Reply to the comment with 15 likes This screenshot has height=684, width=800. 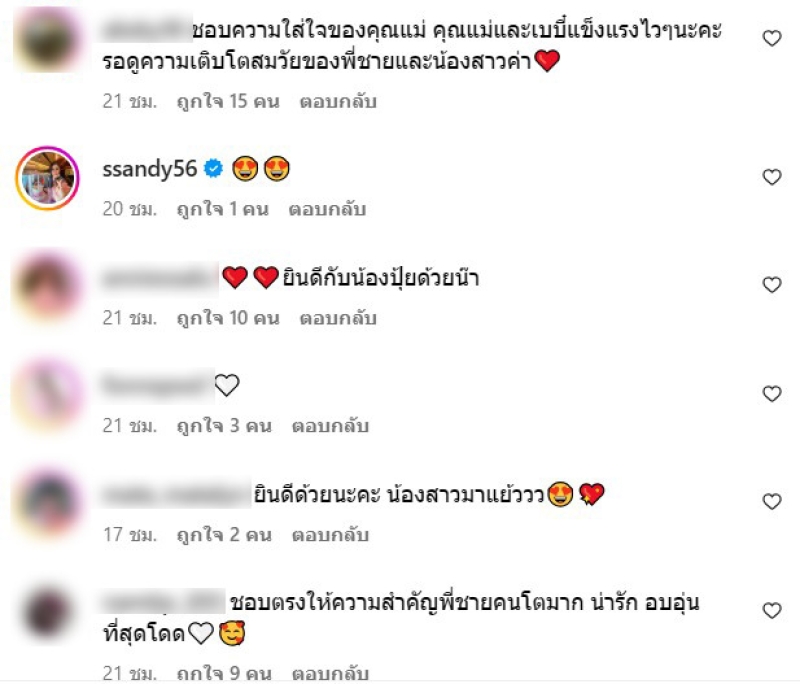point(337,101)
